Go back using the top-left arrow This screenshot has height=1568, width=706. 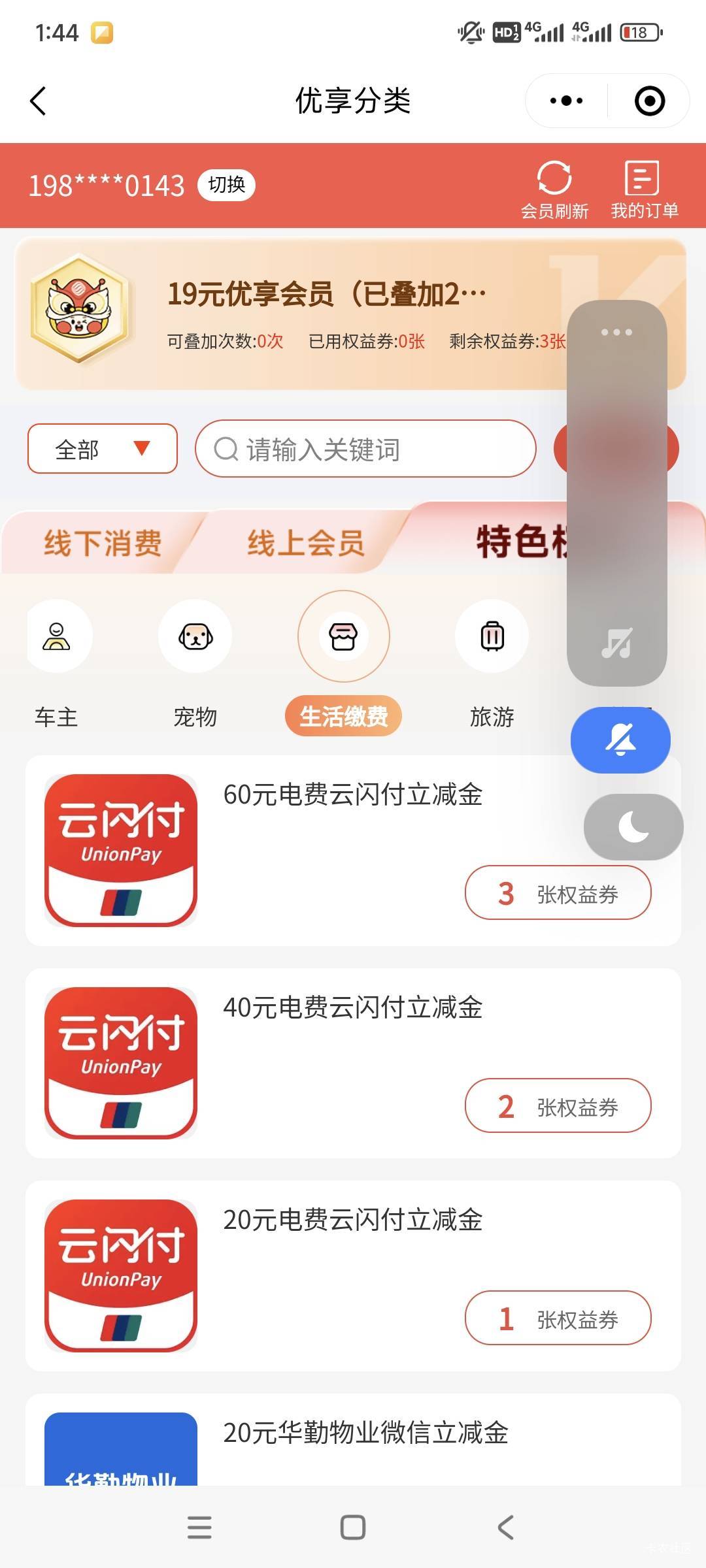39,101
